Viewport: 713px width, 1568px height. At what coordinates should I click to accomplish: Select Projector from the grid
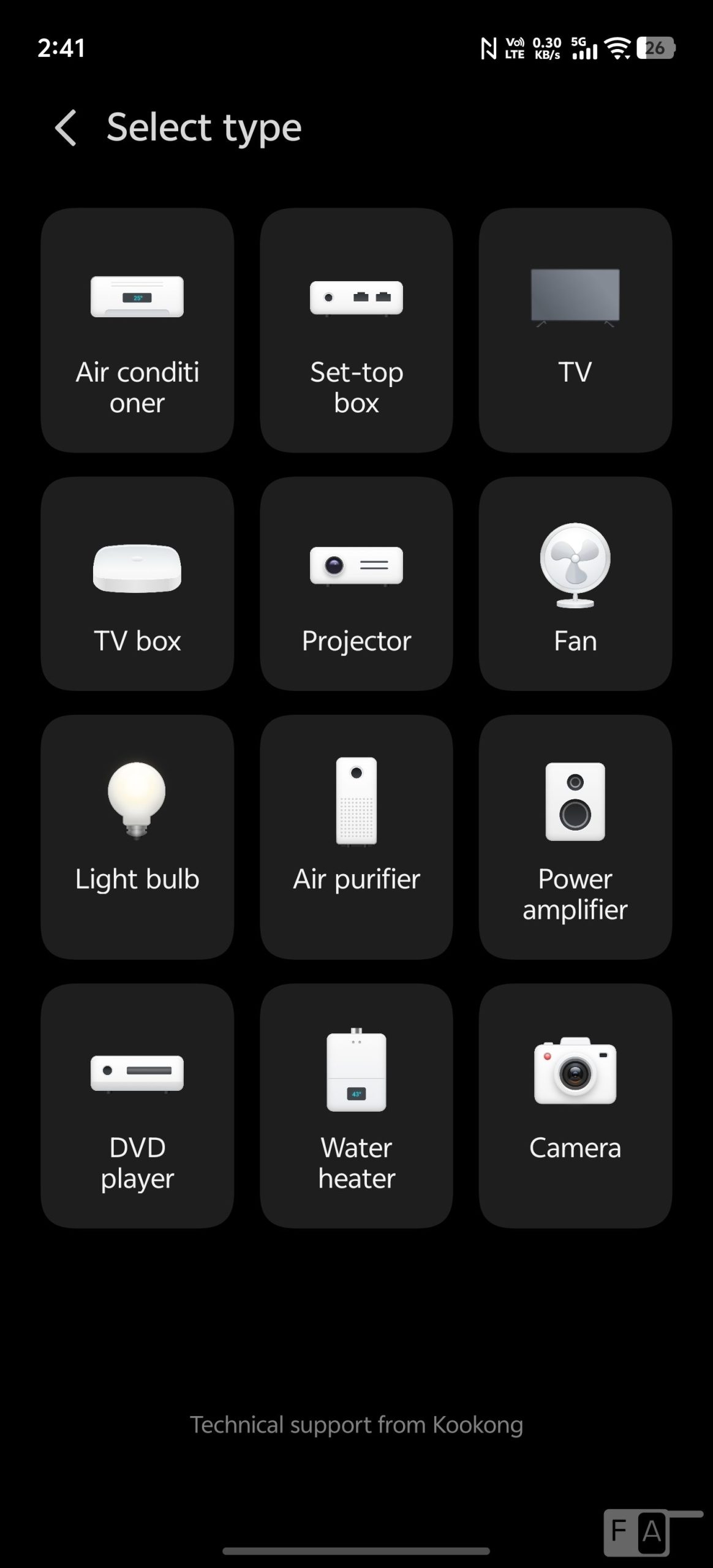click(356, 584)
